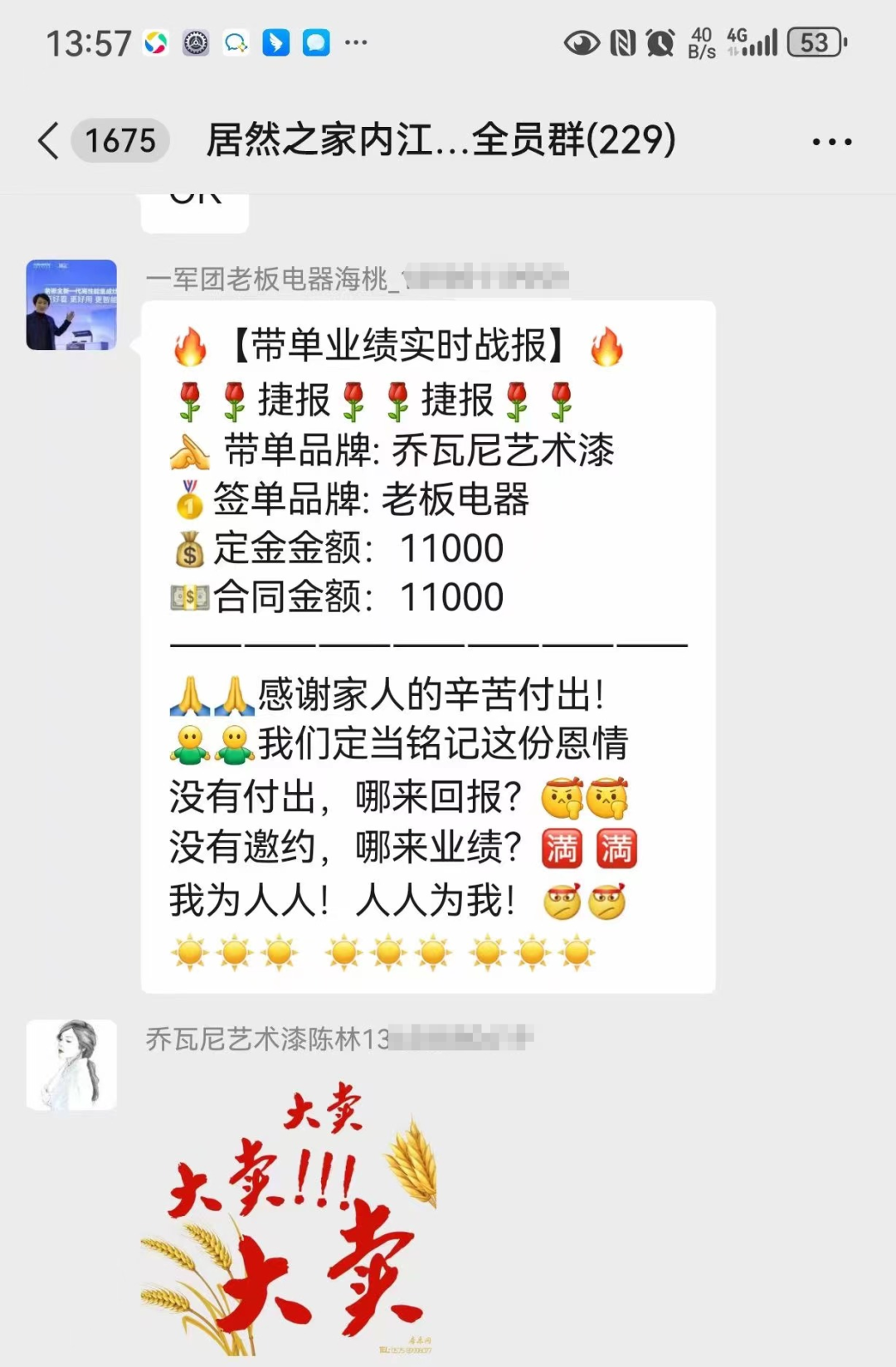Image resolution: width=896 pixels, height=1367 pixels.
Task: Open the group chat overflow menu
Action: (831, 142)
